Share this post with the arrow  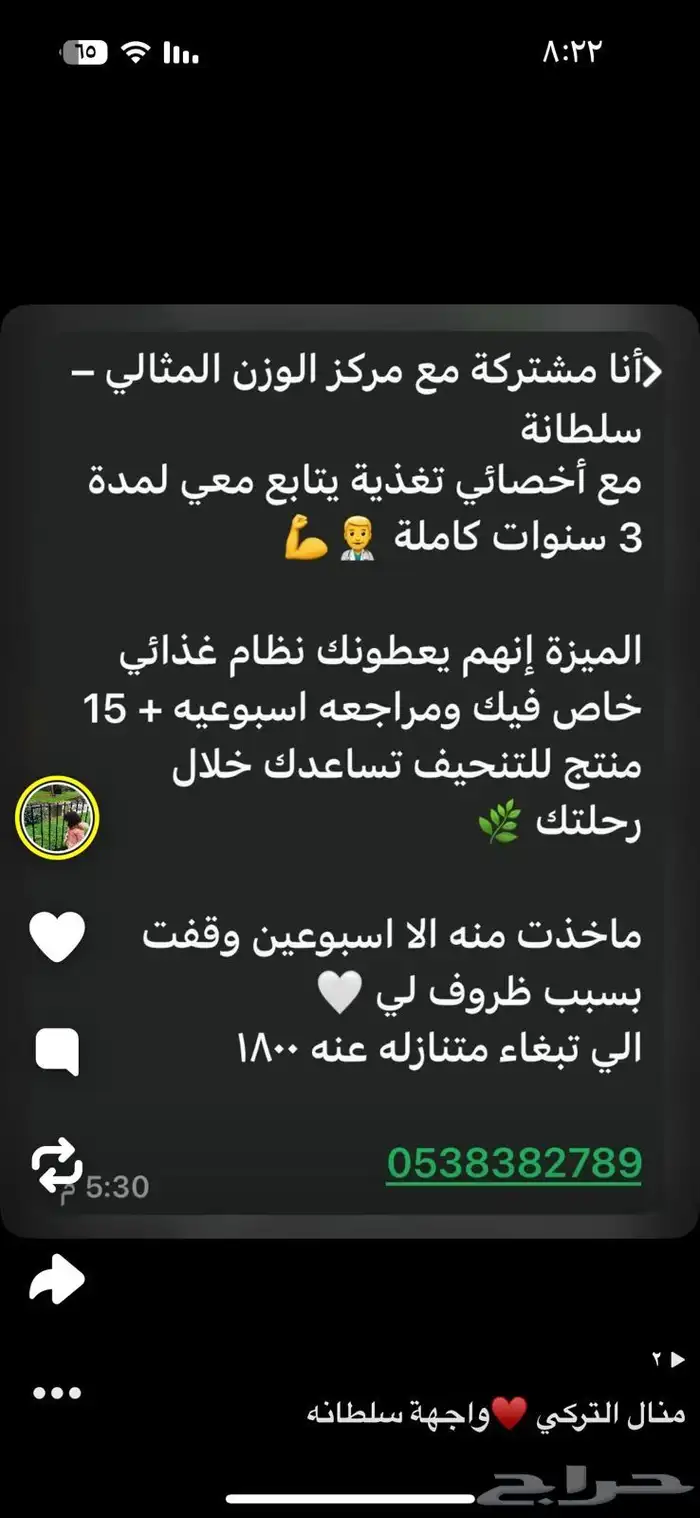point(57,1279)
